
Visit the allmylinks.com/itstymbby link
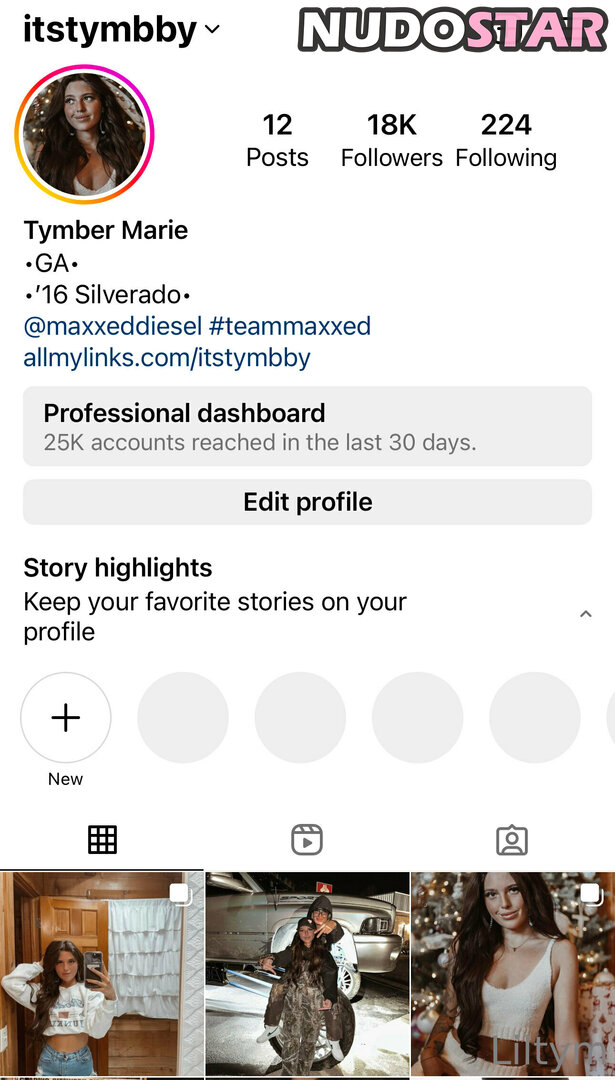(x=167, y=357)
